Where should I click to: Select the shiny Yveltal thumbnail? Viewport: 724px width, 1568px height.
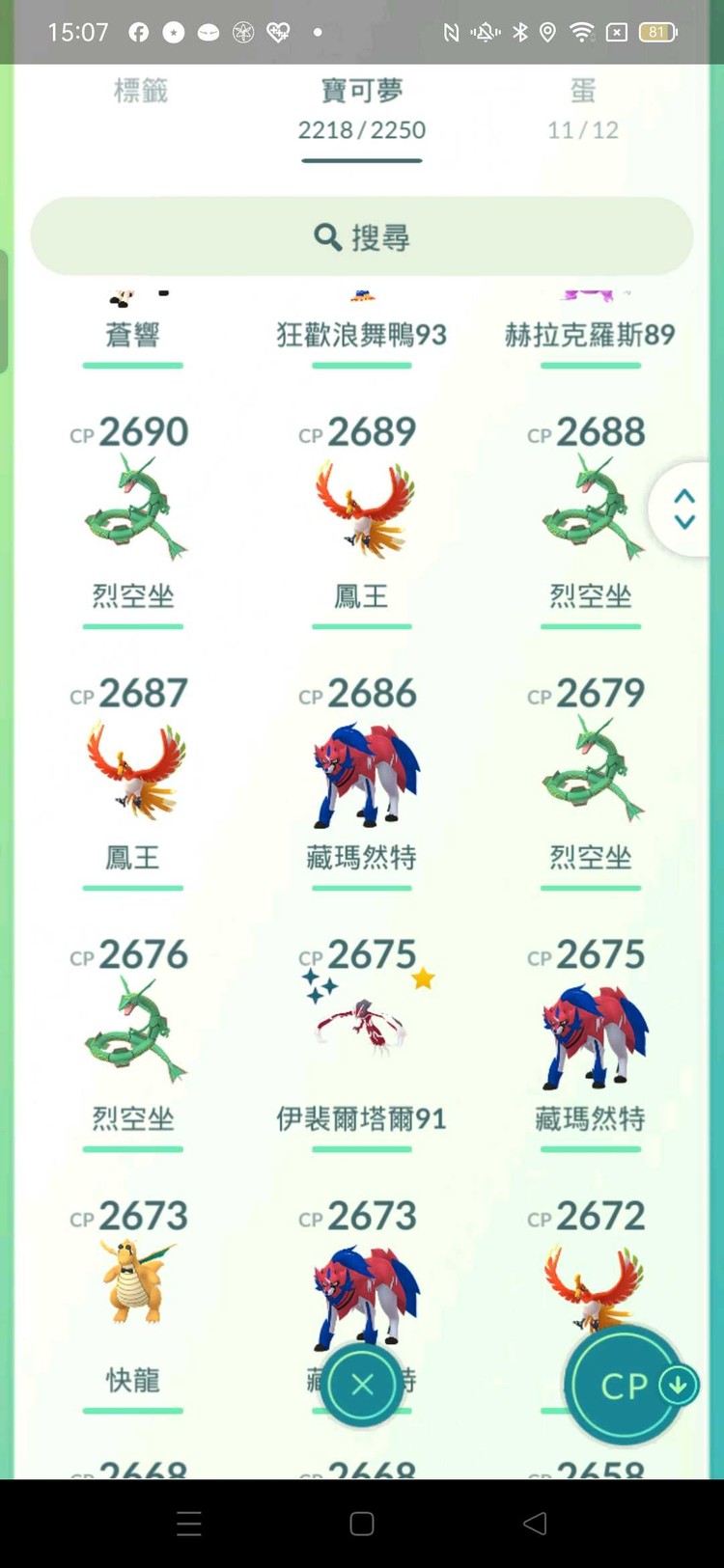coord(362,1023)
